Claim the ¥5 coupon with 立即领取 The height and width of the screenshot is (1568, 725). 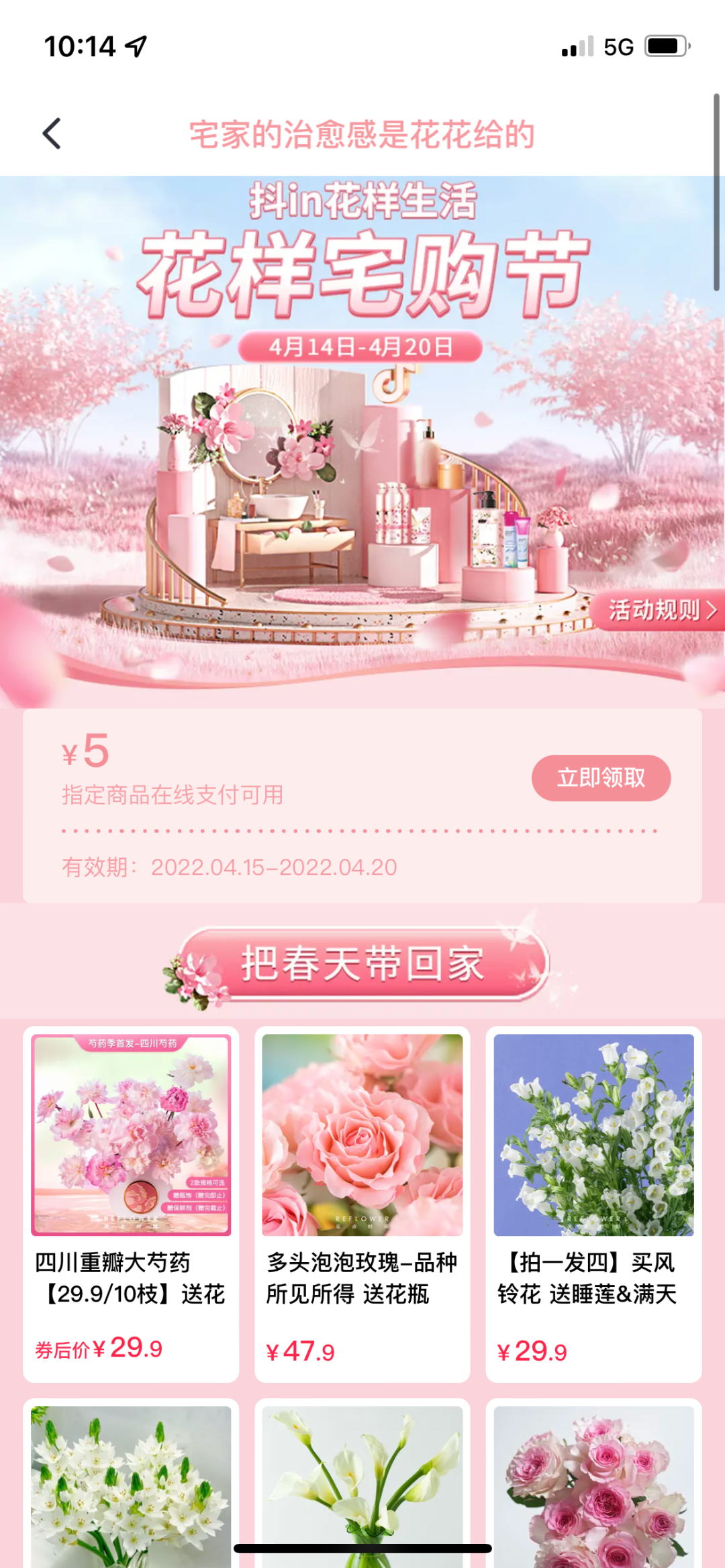coord(601,778)
